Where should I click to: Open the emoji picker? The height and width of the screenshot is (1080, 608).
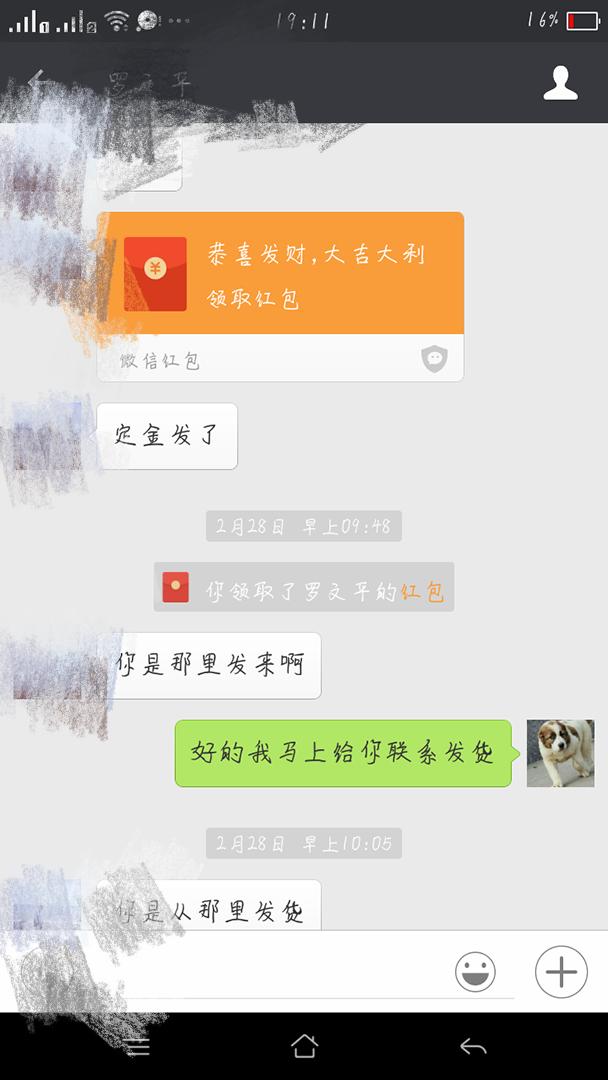pyautogui.click(x=475, y=971)
